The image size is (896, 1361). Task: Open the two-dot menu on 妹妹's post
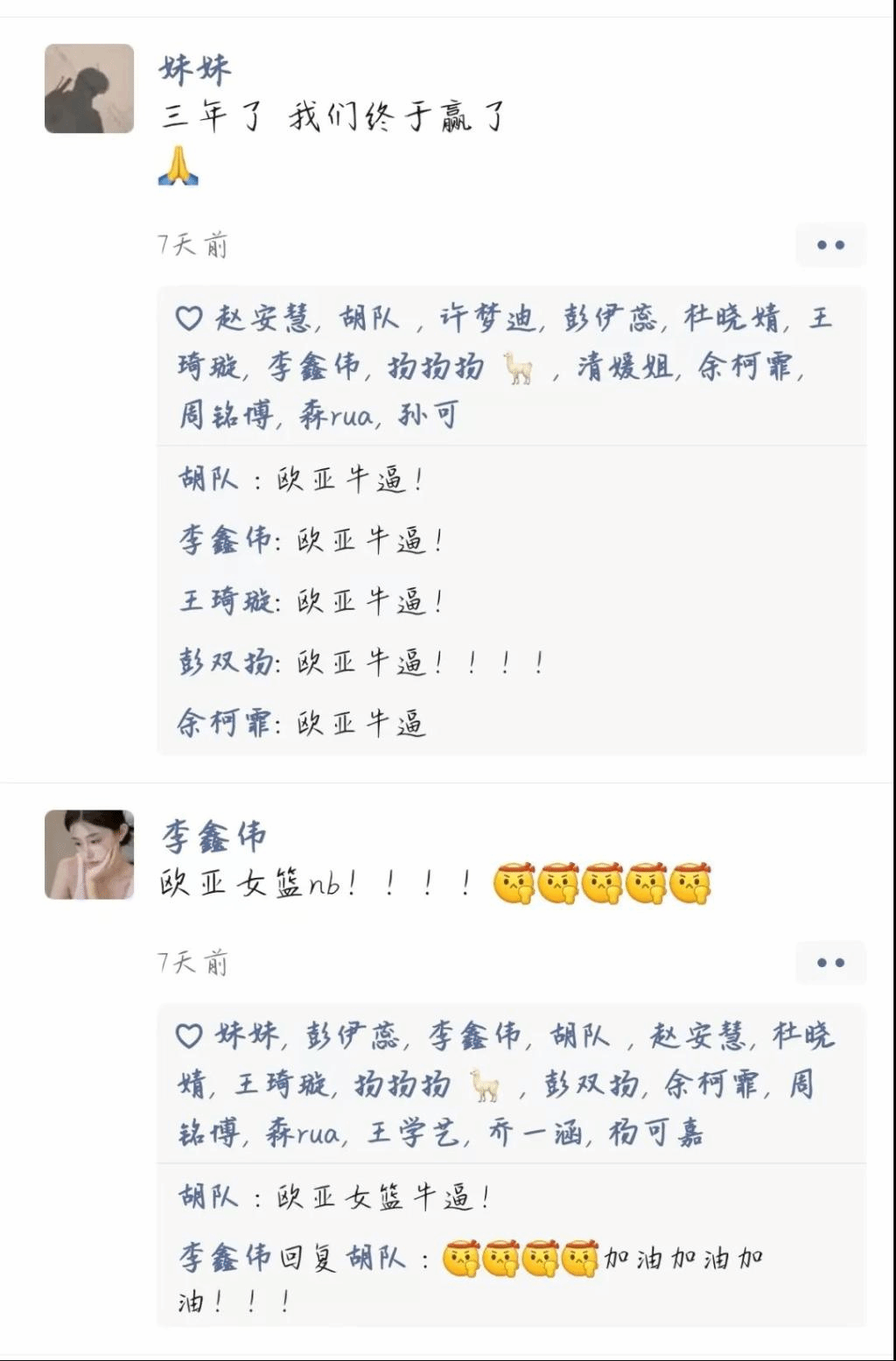830,245
